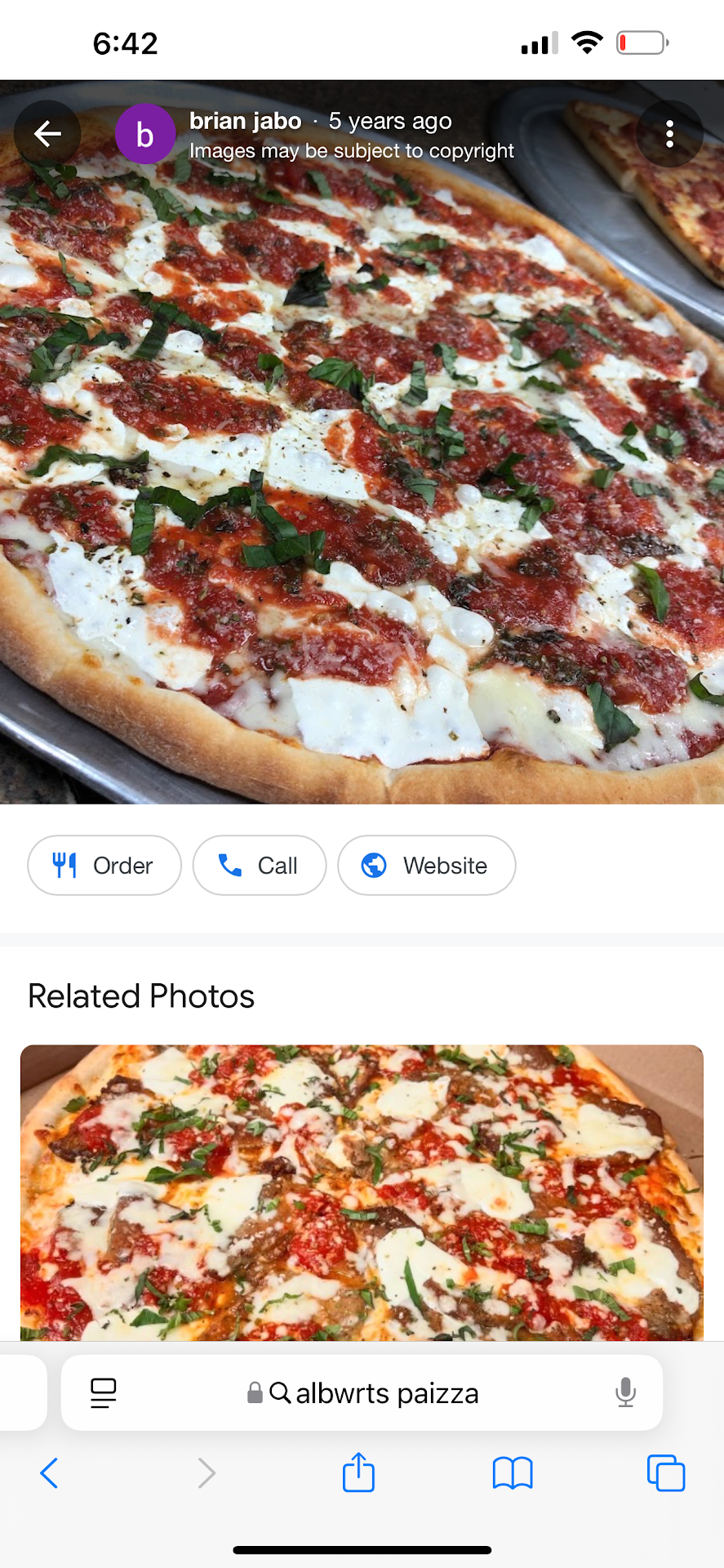Visit the restaurant's Website
Screen dimensions: 724x1568
[426, 866]
